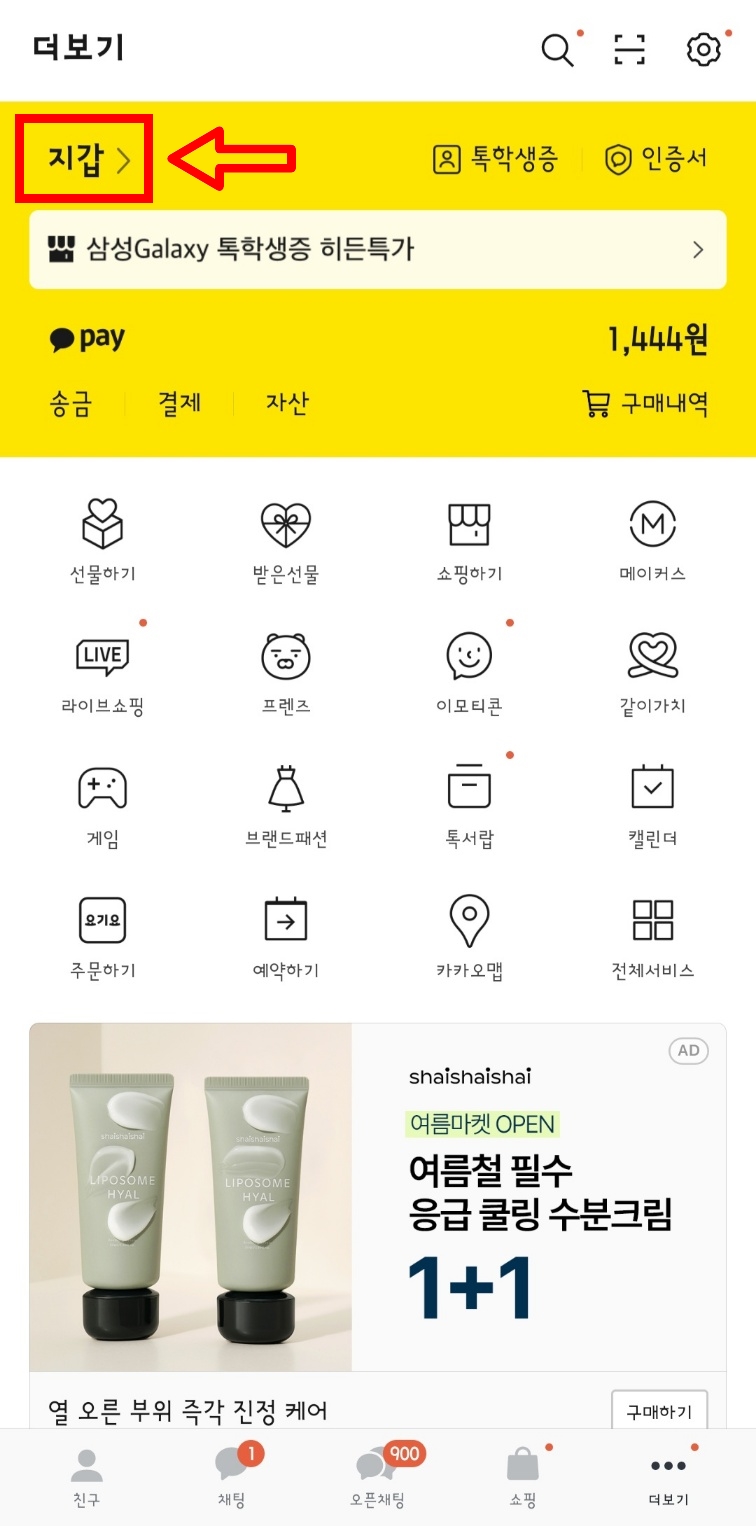Tap the 구매하기 purchase button
The width and height of the screenshot is (756, 1526).
[x=660, y=1410]
